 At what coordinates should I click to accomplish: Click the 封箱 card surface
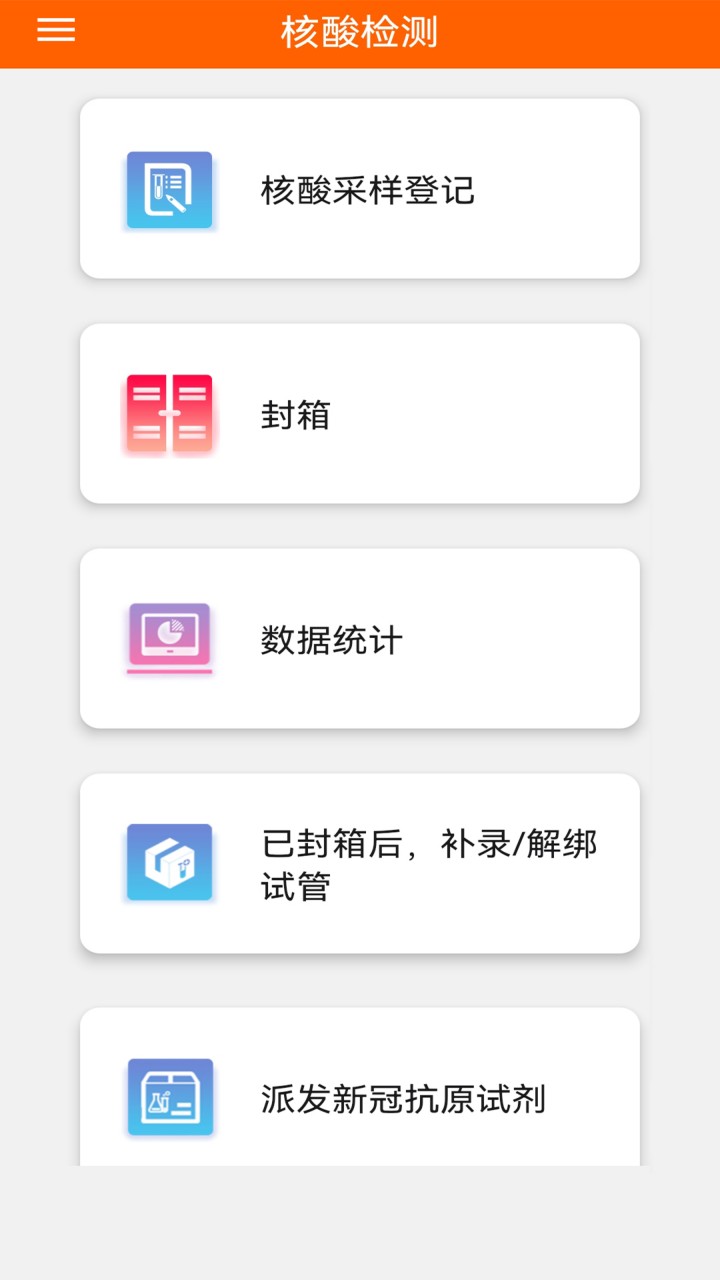click(360, 412)
